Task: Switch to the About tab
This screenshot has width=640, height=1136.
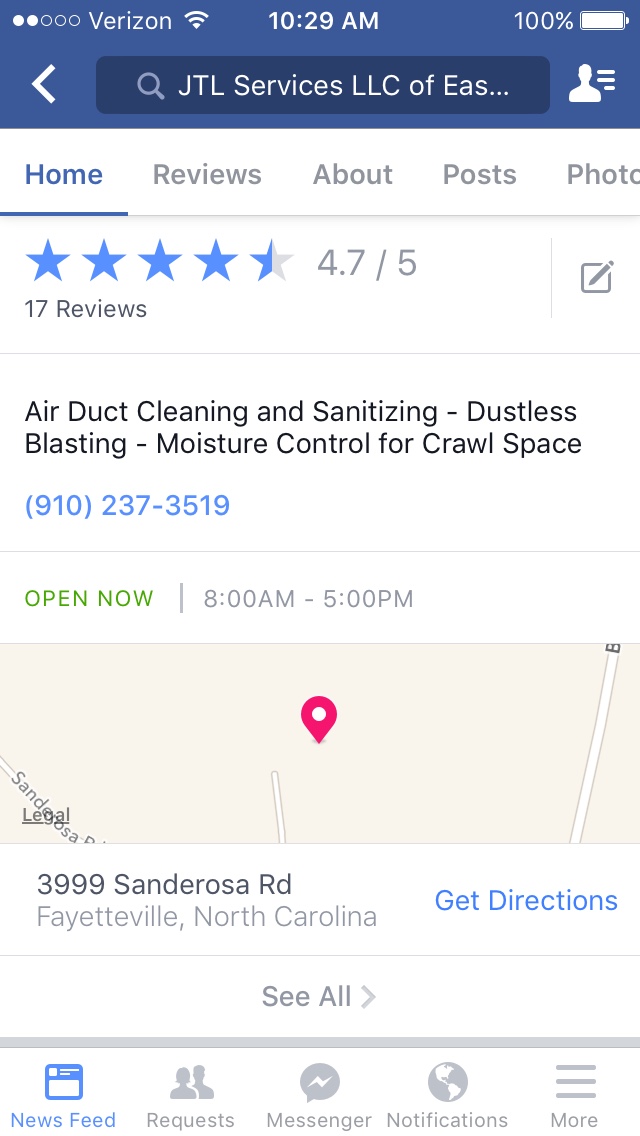Action: (352, 175)
